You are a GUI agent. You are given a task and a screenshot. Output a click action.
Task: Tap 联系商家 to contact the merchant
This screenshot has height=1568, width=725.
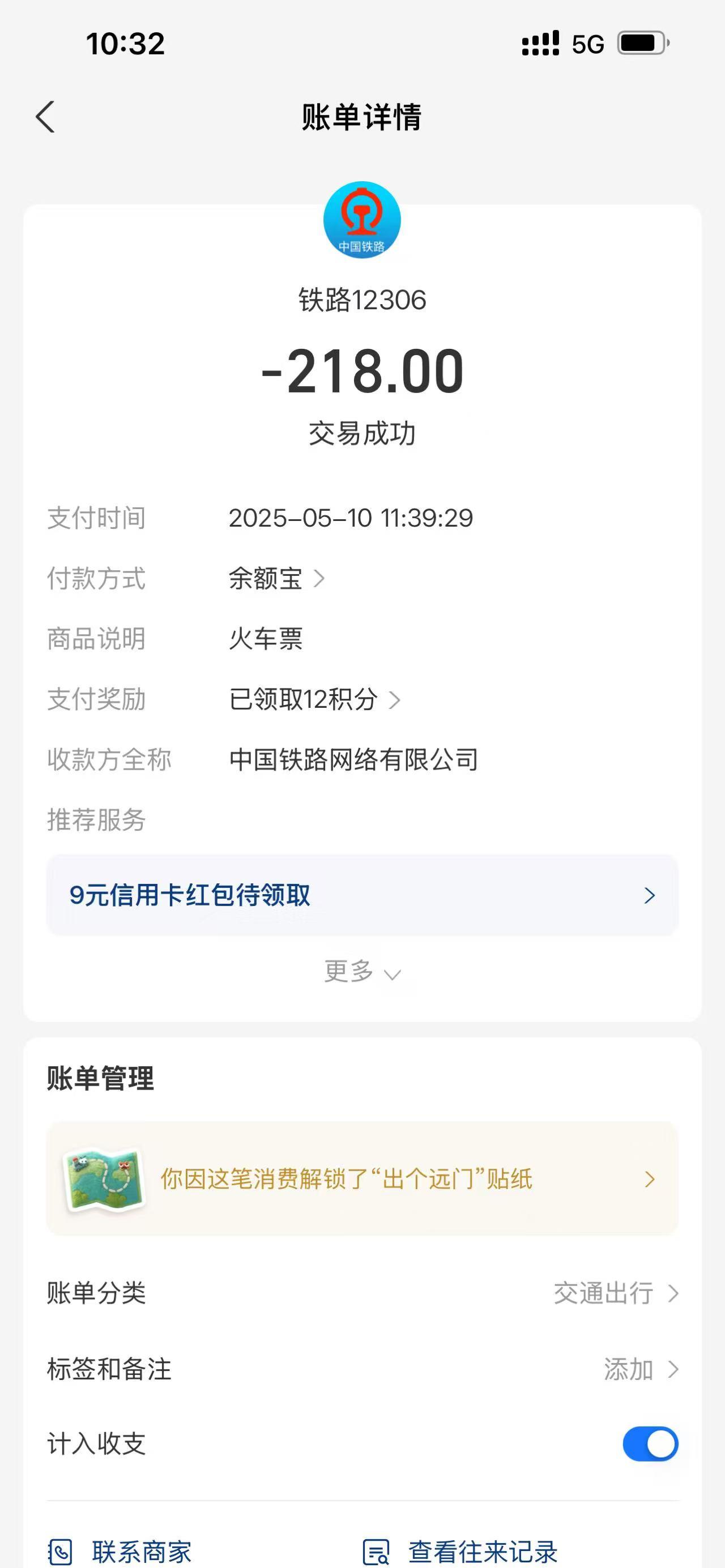pyautogui.click(x=122, y=1551)
